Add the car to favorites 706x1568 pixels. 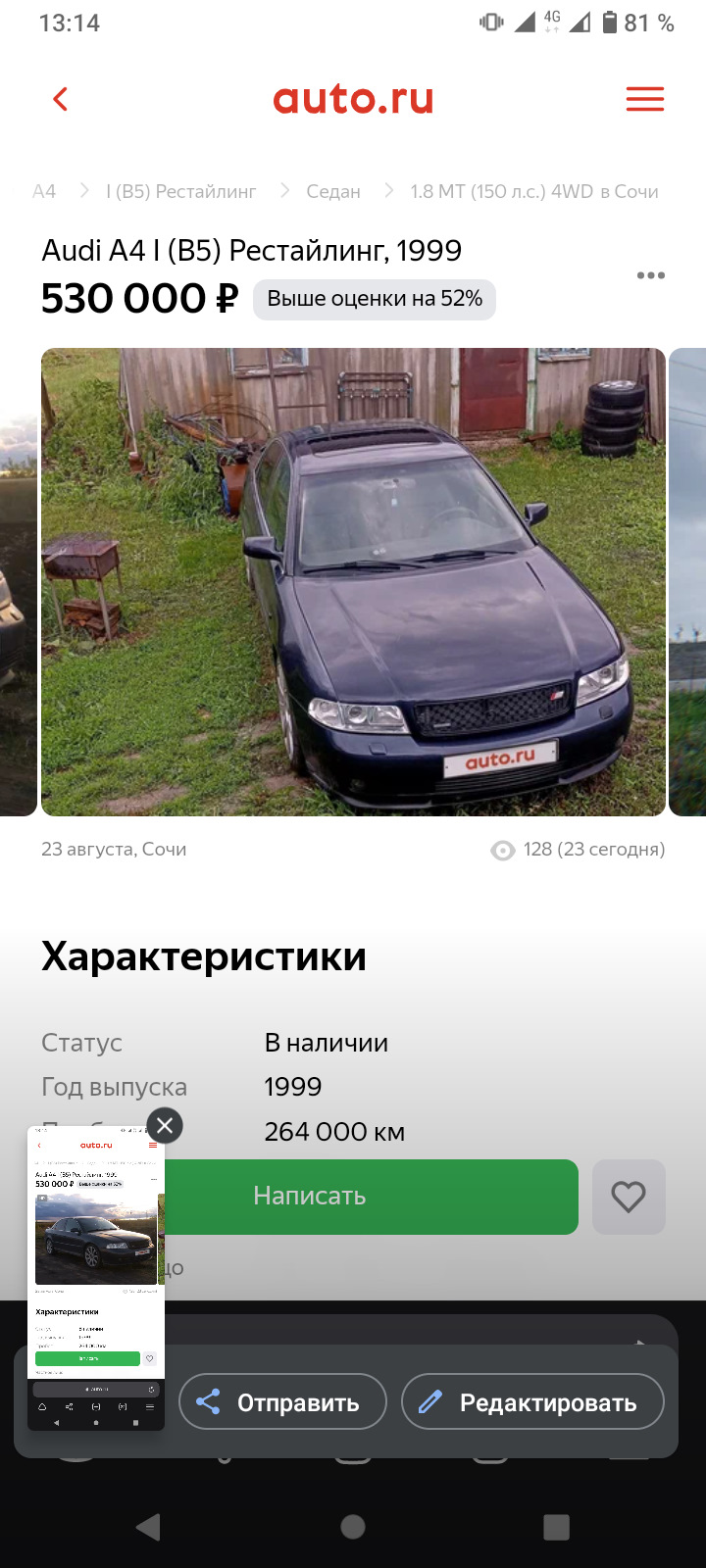coord(629,1196)
